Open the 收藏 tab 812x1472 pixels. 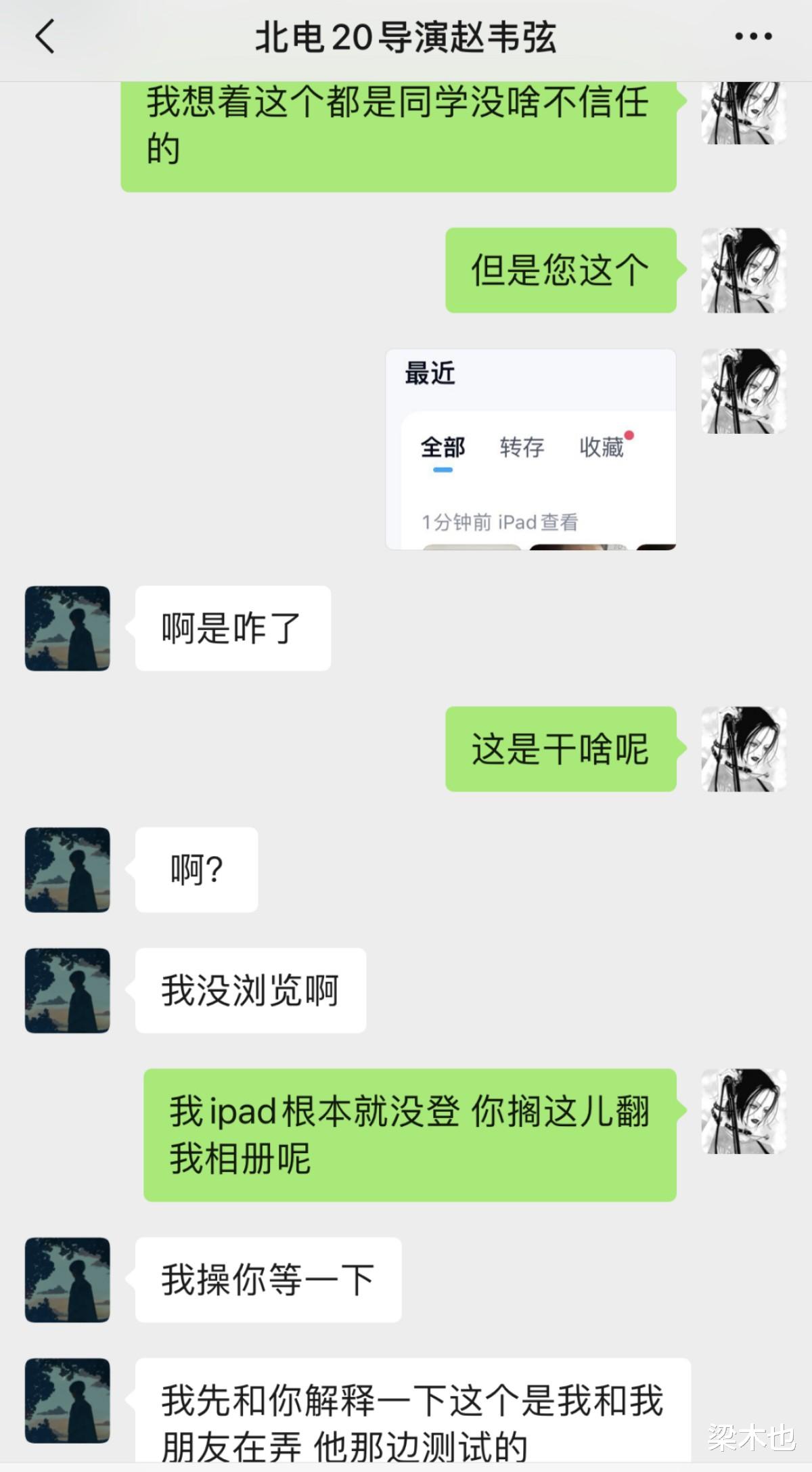[602, 447]
